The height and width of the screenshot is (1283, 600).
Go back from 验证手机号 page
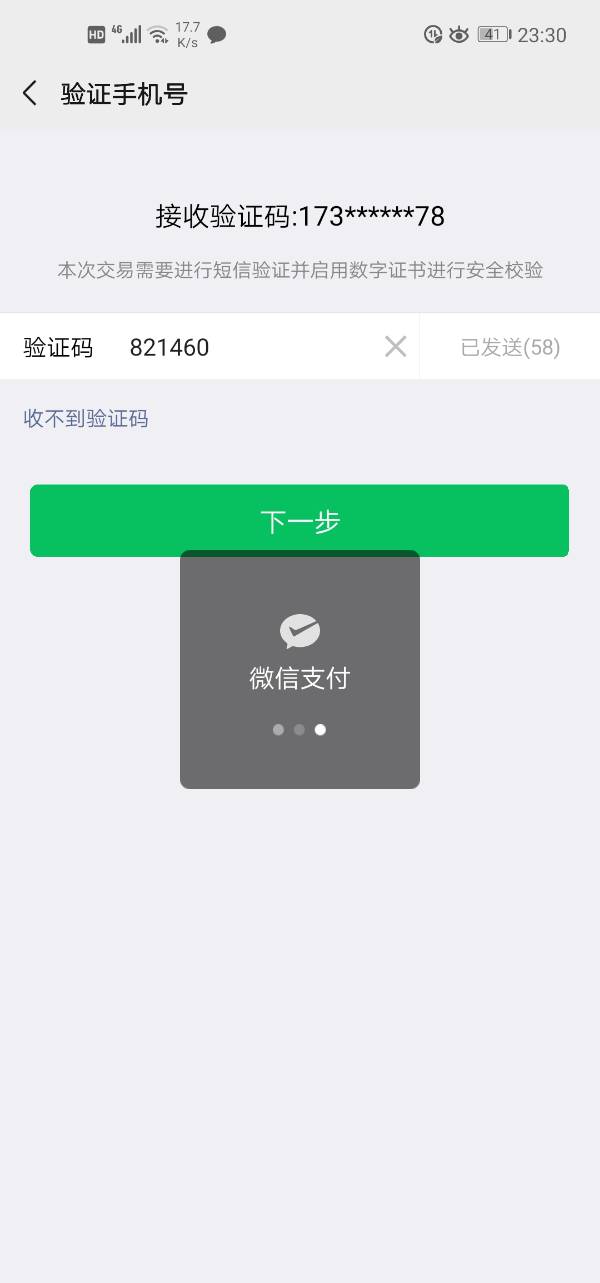[x=30, y=94]
